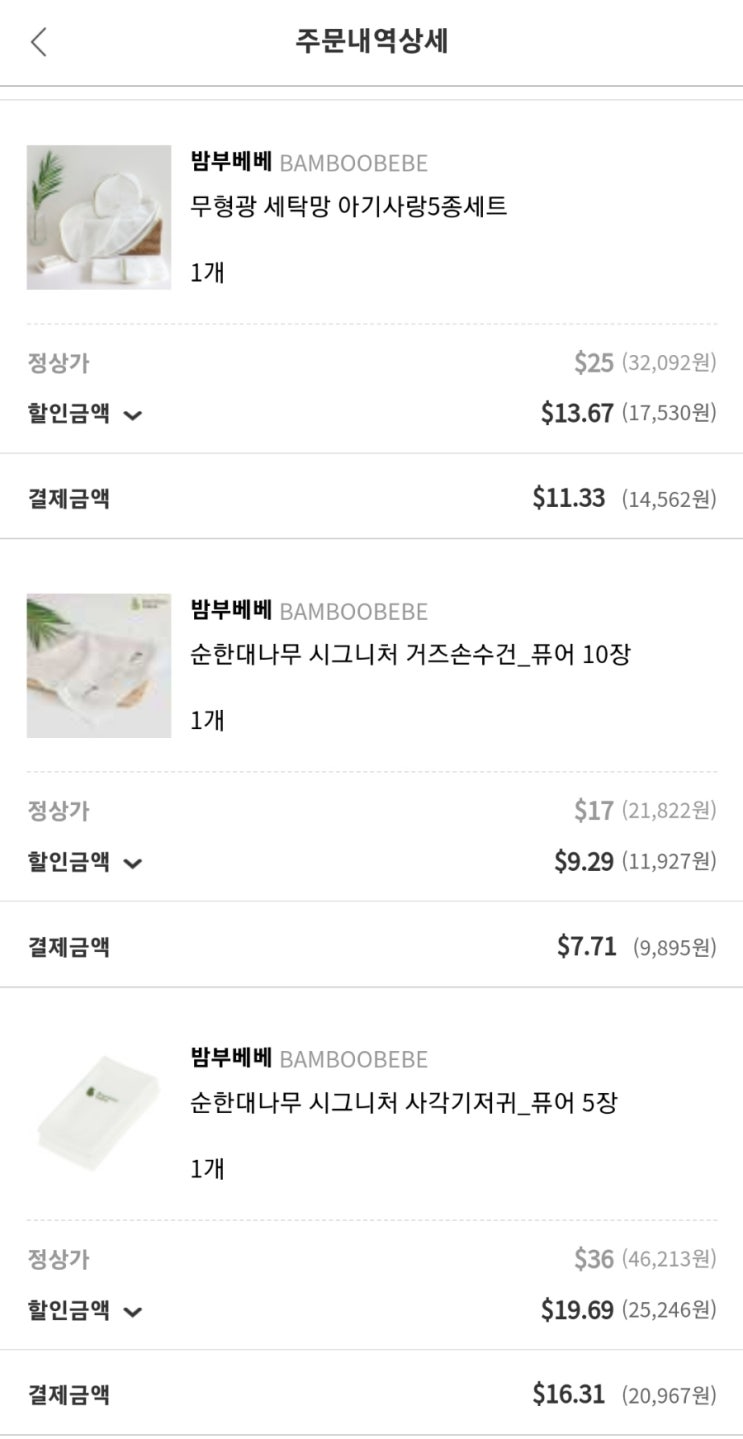This screenshot has height=1439, width=743.
Task: Open the 거즈손수건_퓨어 10장 product image
Action: [98, 665]
